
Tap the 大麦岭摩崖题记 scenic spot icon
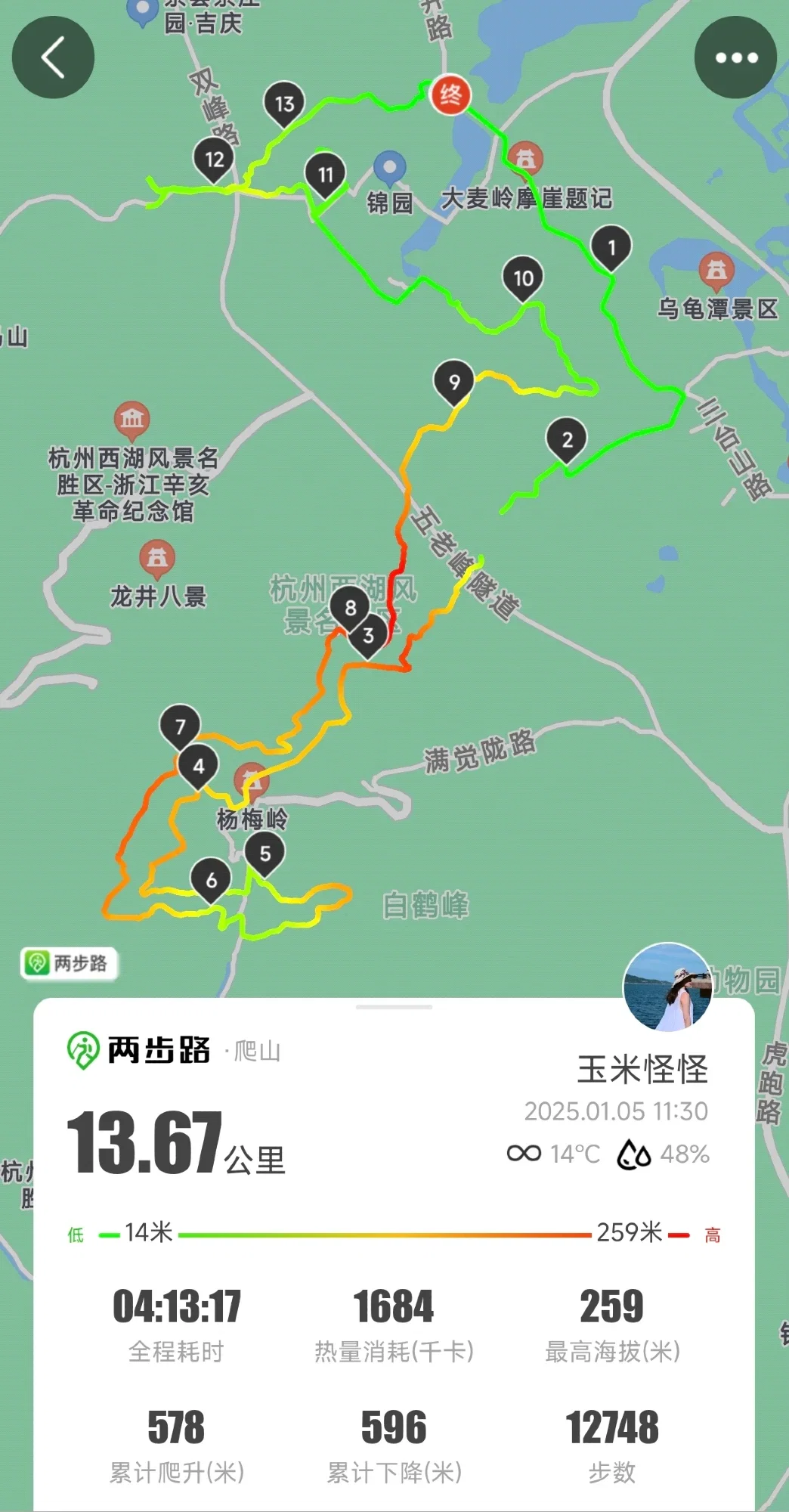[x=527, y=156]
